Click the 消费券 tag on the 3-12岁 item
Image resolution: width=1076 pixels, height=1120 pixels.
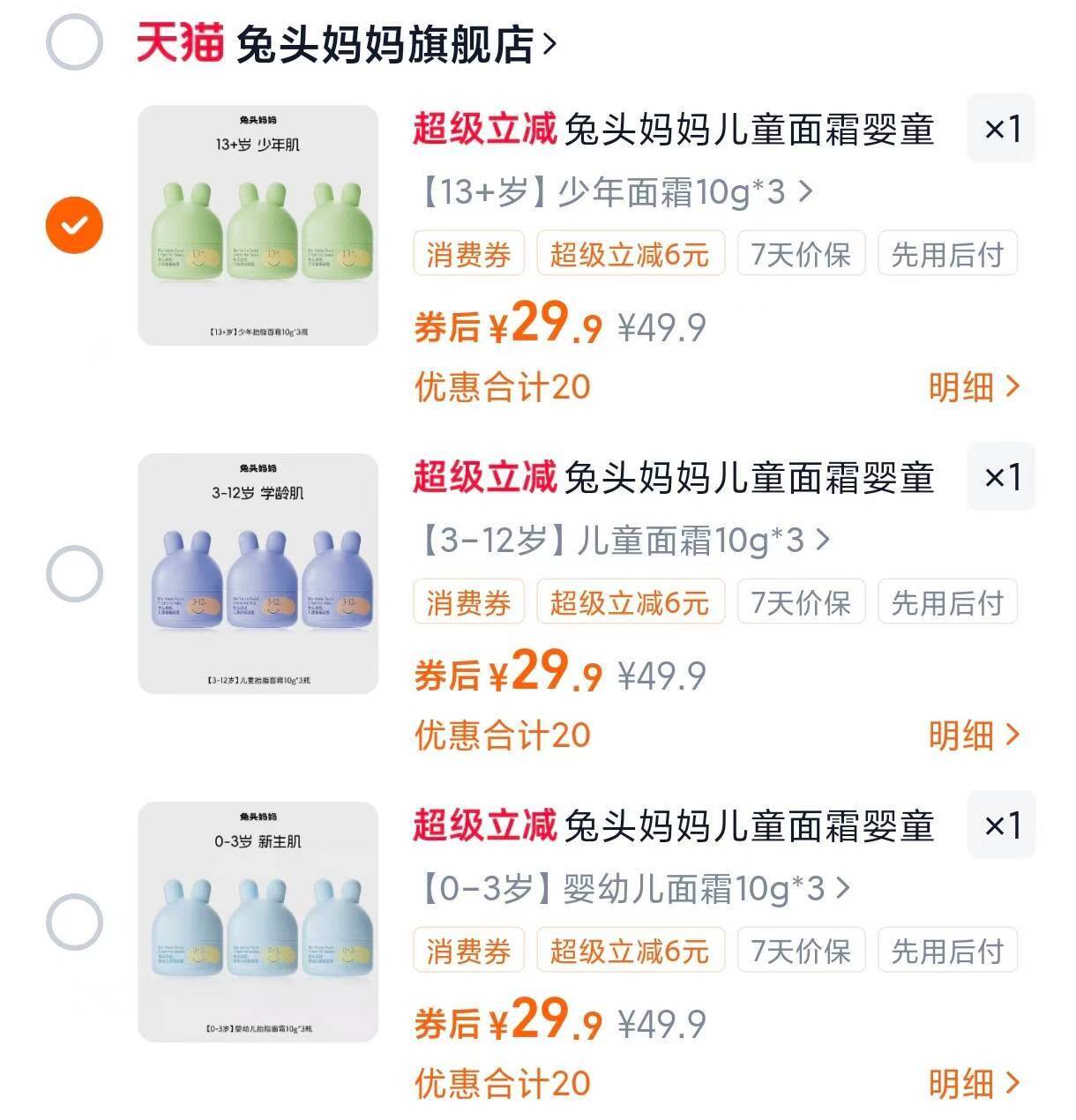[467, 602]
